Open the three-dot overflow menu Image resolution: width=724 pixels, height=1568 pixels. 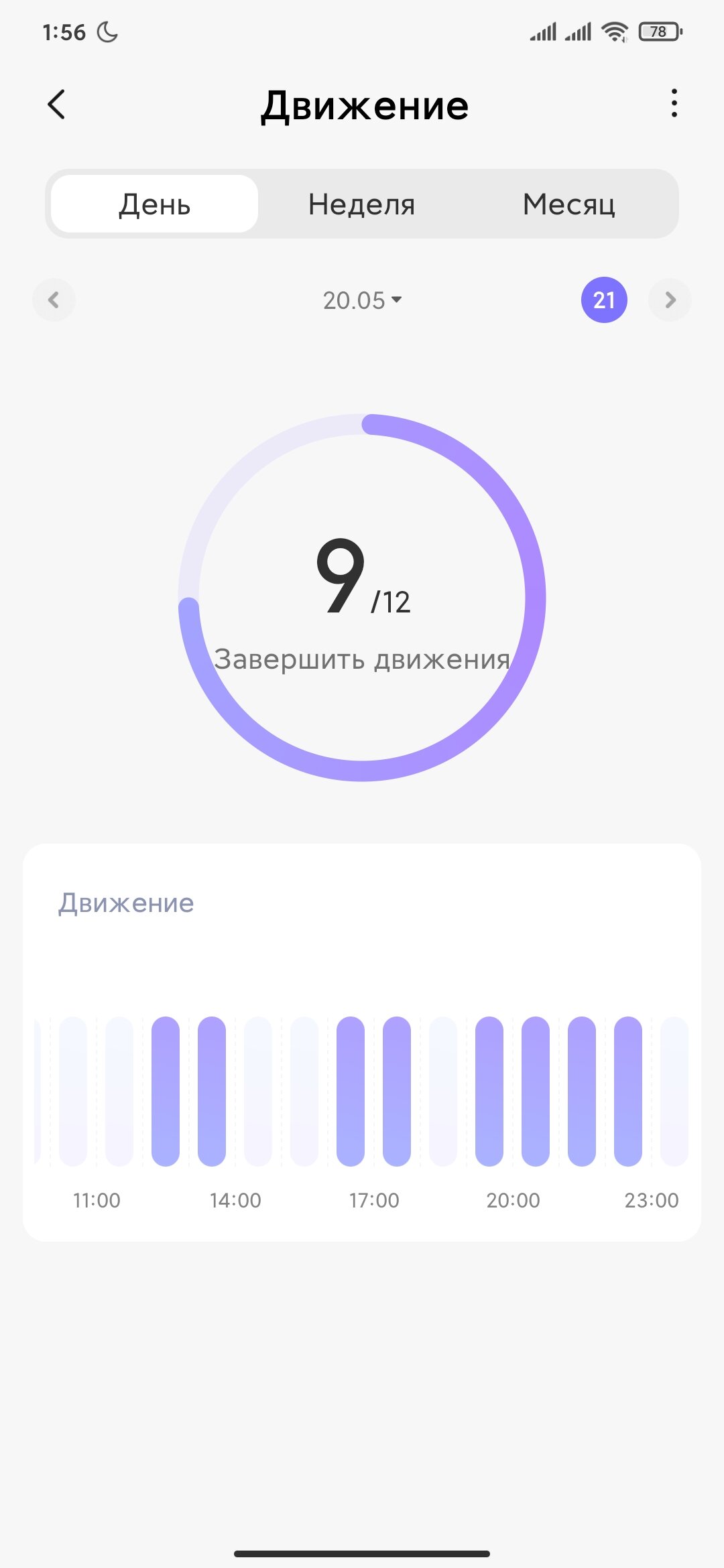click(674, 103)
